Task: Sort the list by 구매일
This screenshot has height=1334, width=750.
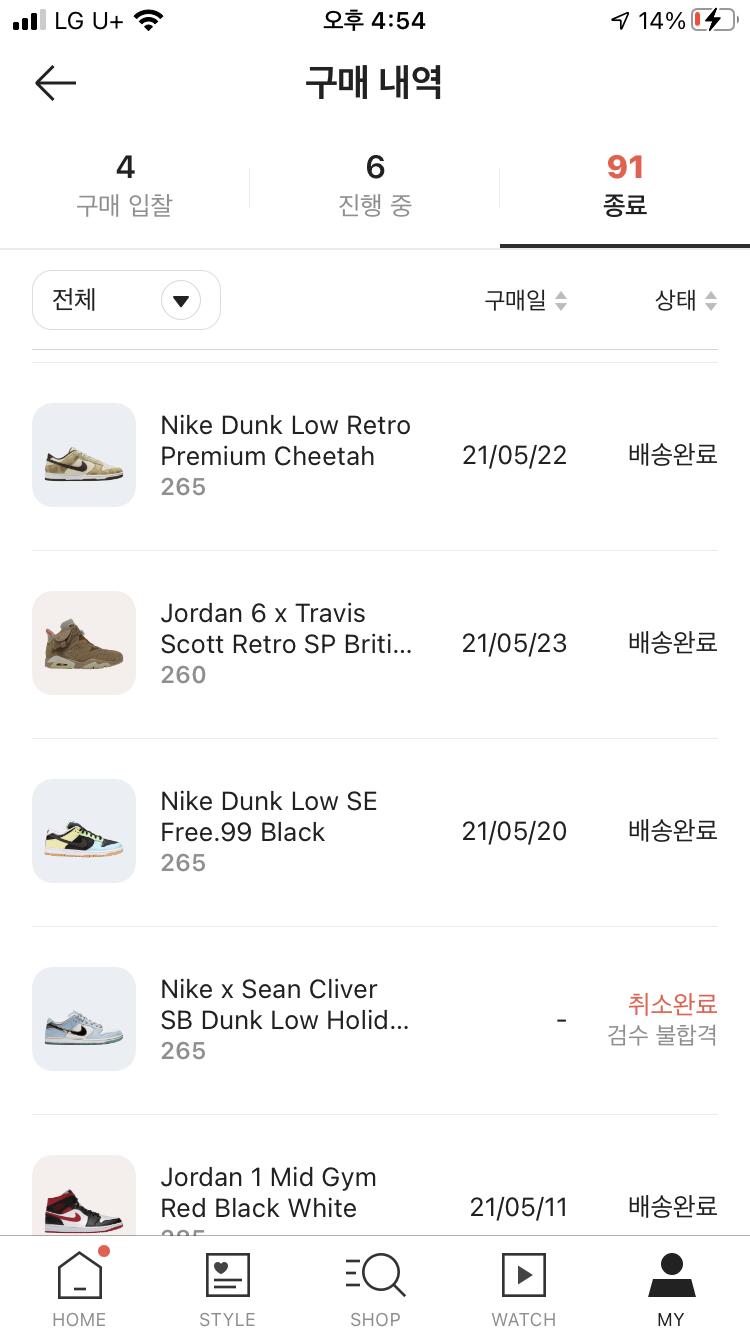Action: click(525, 300)
